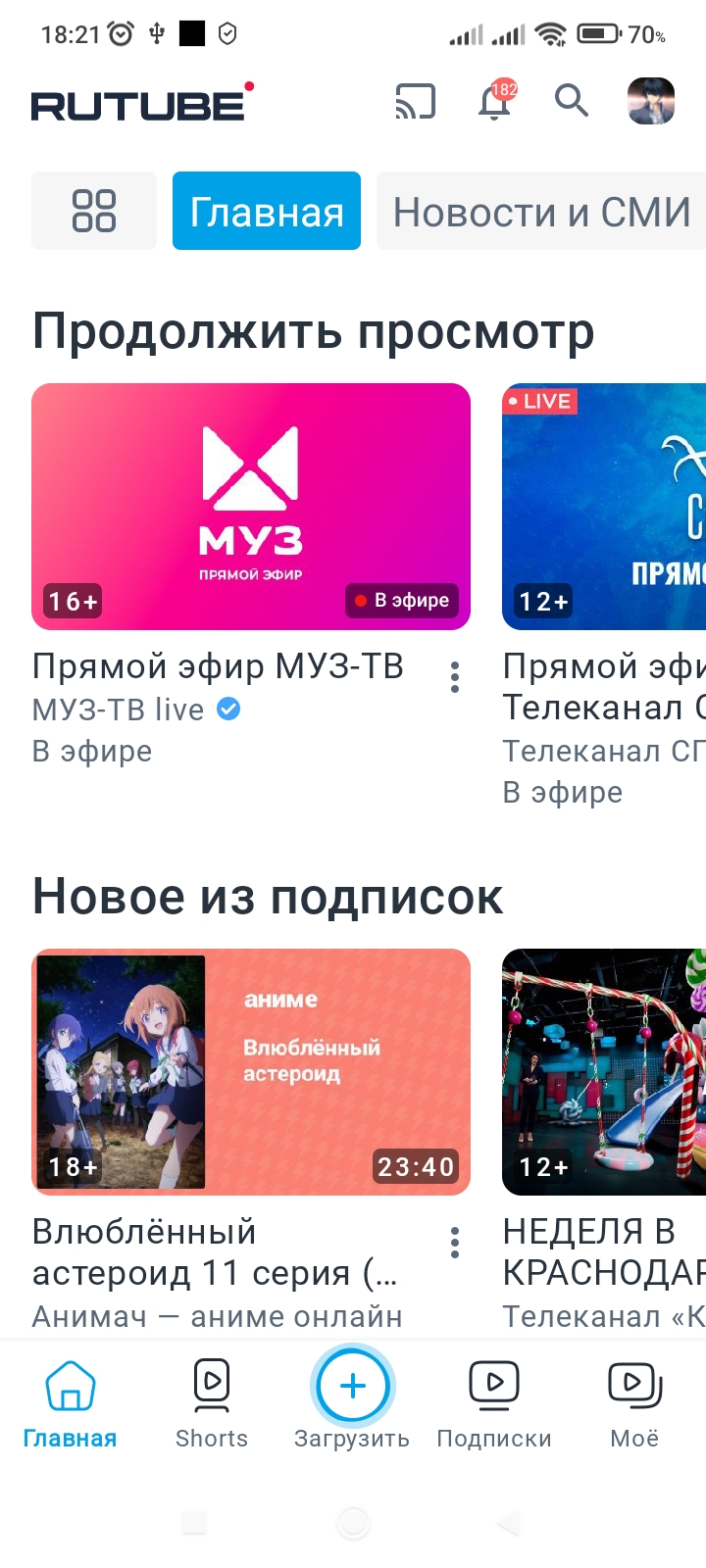Select the Главная chip

click(x=267, y=211)
